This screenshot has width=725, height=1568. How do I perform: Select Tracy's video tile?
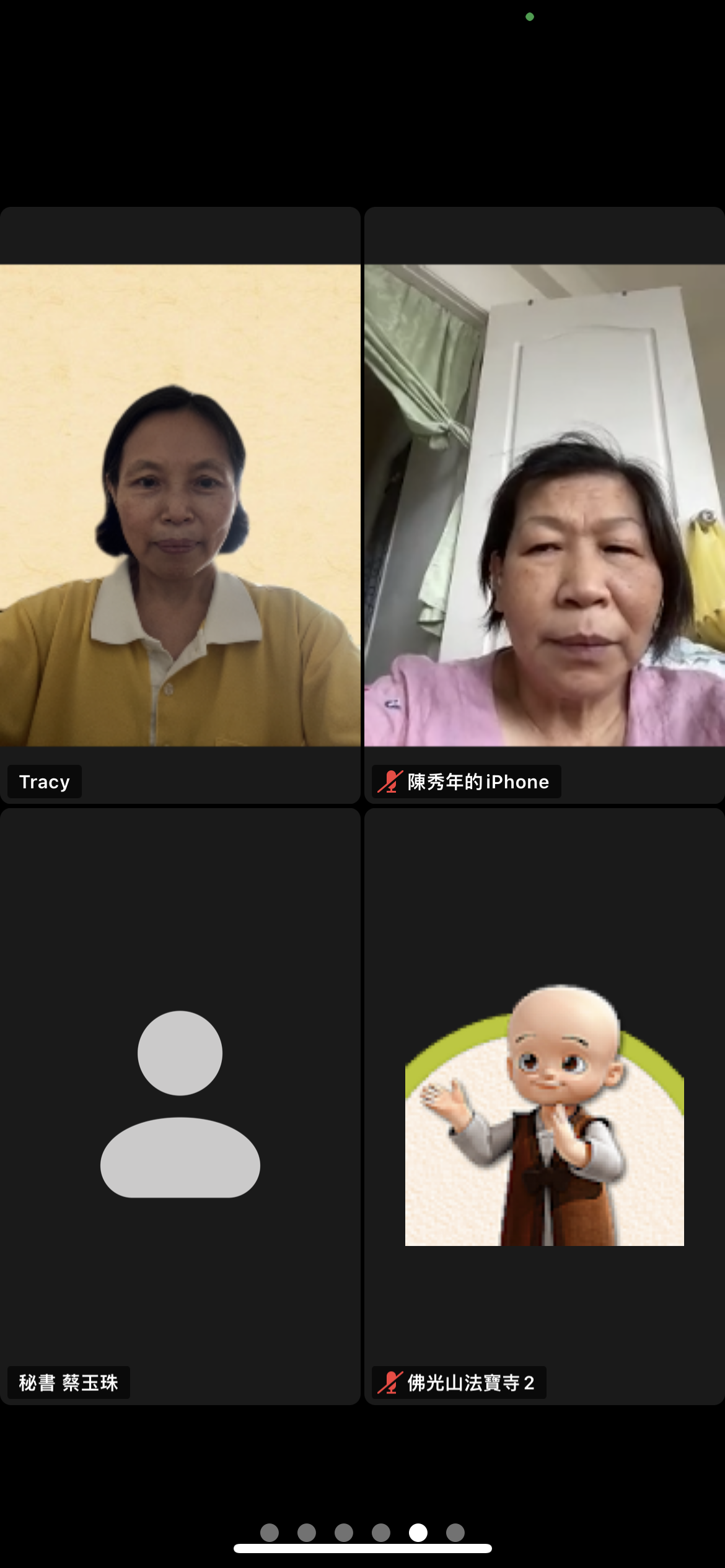180,505
